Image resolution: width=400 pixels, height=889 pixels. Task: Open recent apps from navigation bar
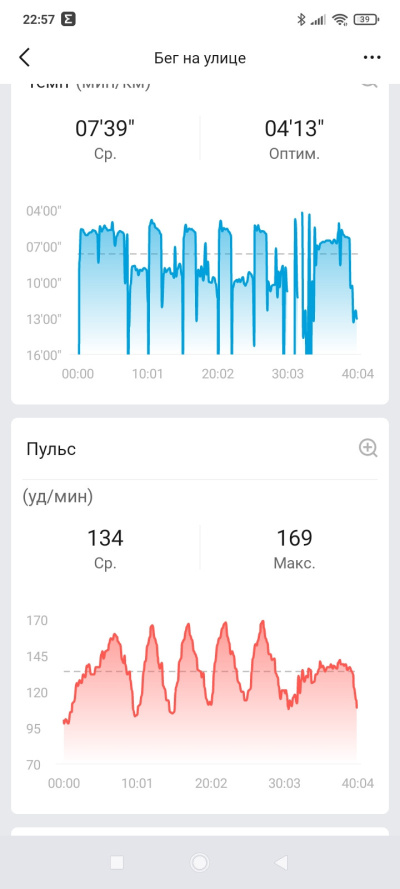tap(117, 862)
